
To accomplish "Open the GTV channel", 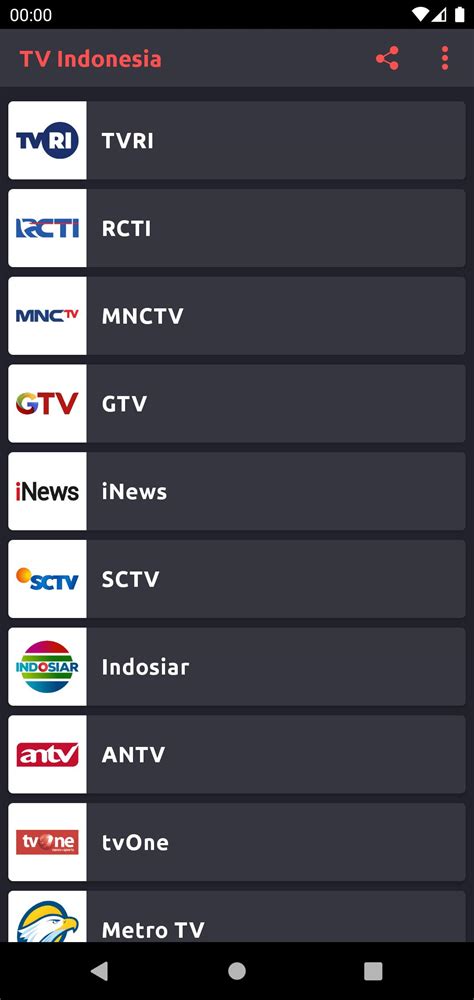I will tap(237, 403).
